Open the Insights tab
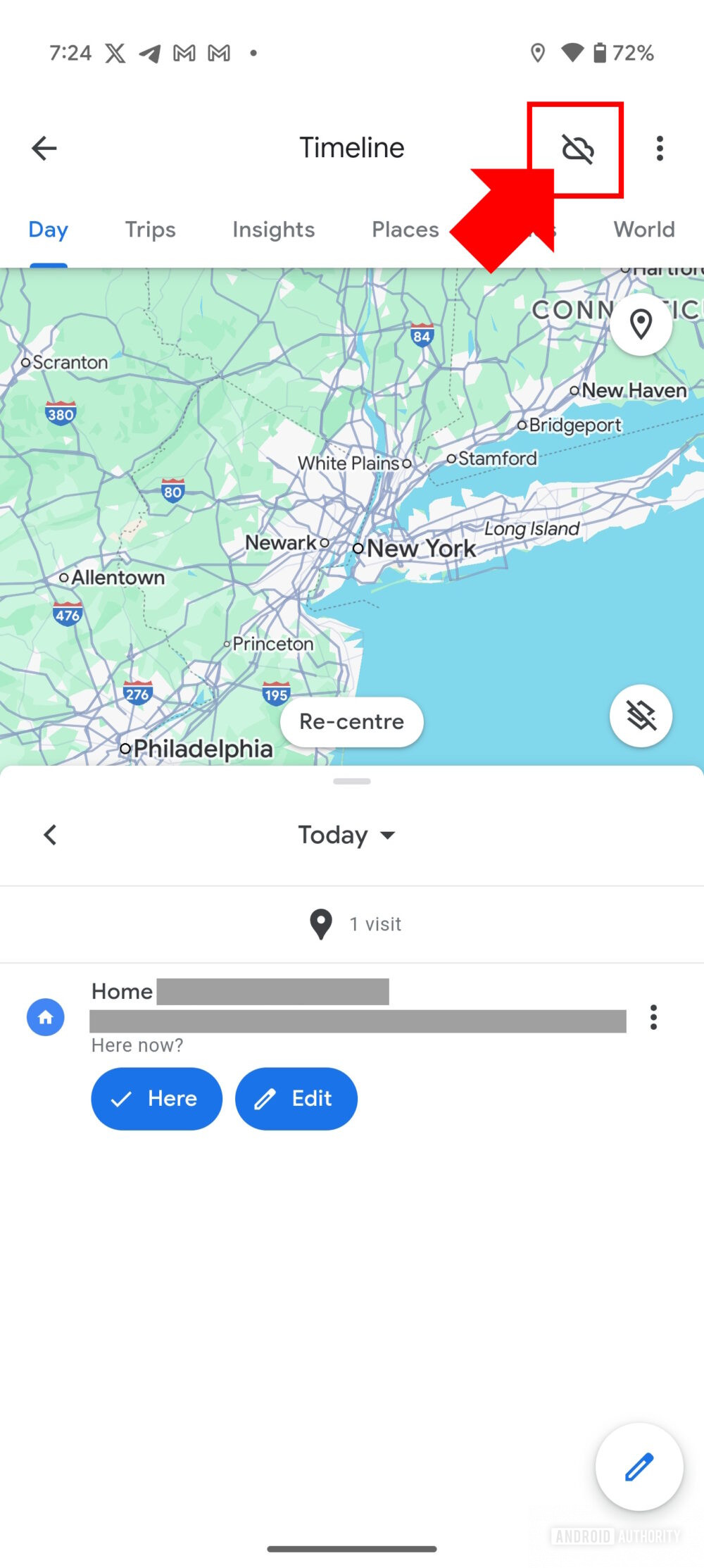The height and width of the screenshot is (1568, 704). point(273,229)
